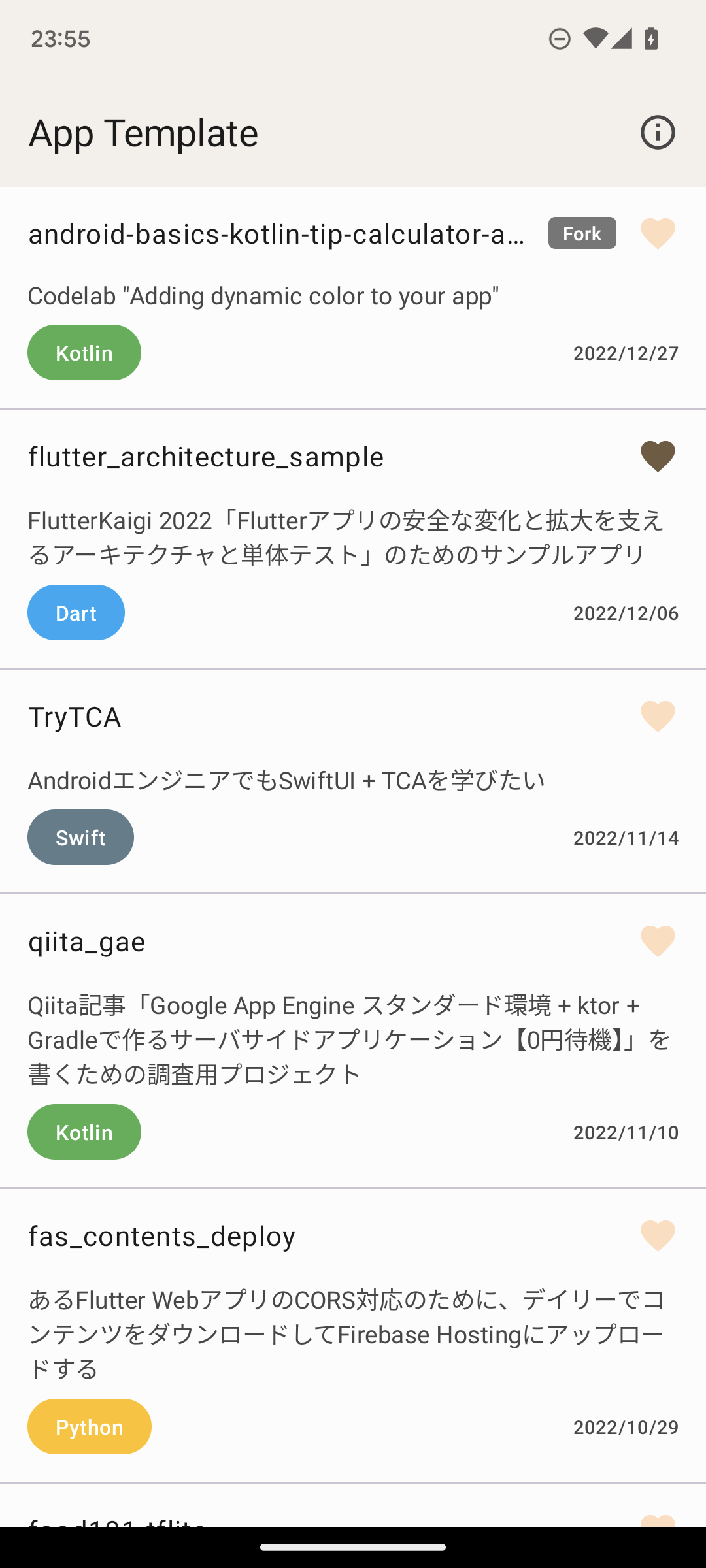The height and width of the screenshot is (1568, 706).
Task: Unfavorite the flutter_architecture_sample repository
Action: pos(658,456)
